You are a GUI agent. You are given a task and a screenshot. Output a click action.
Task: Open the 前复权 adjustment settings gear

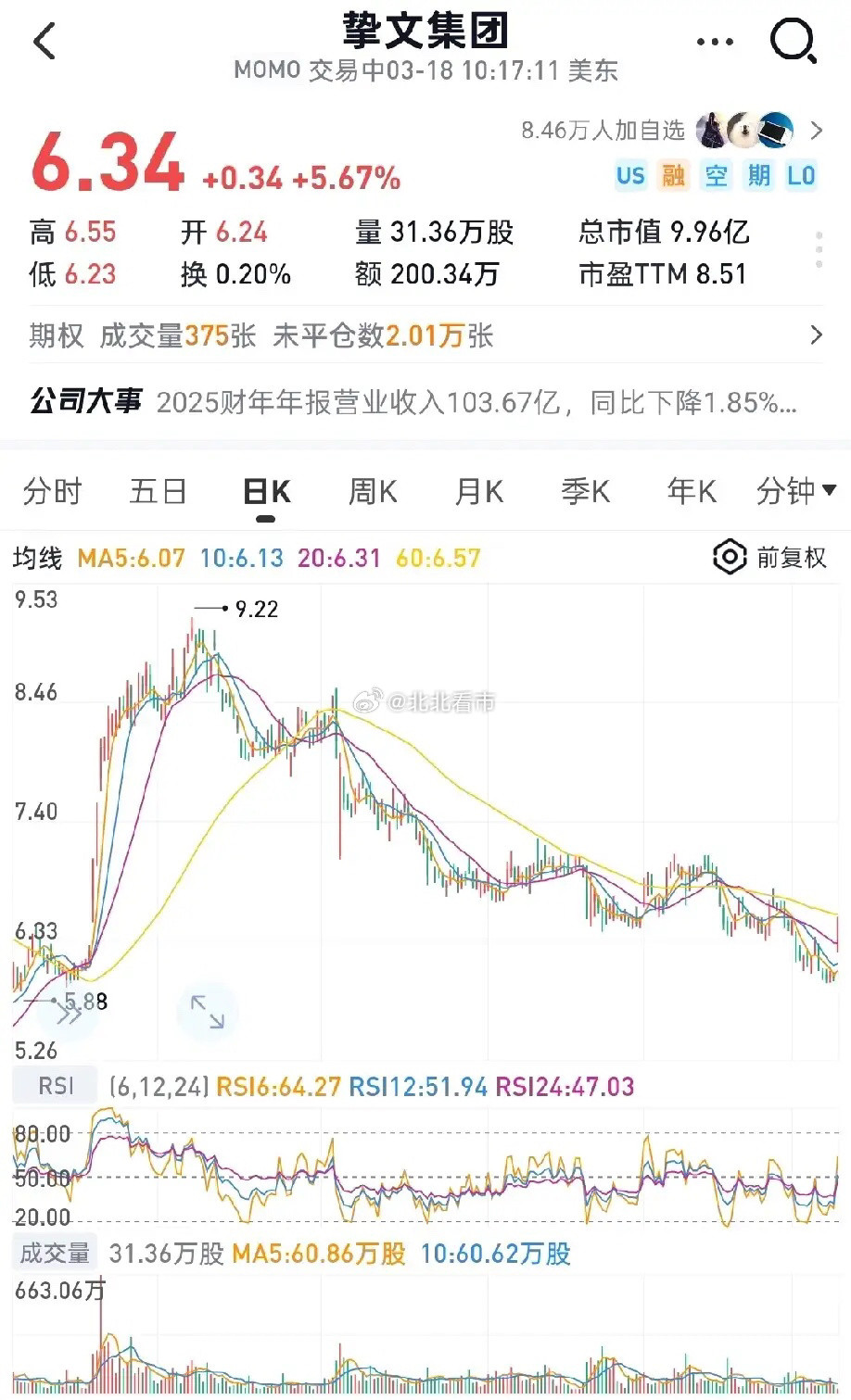(730, 557)
